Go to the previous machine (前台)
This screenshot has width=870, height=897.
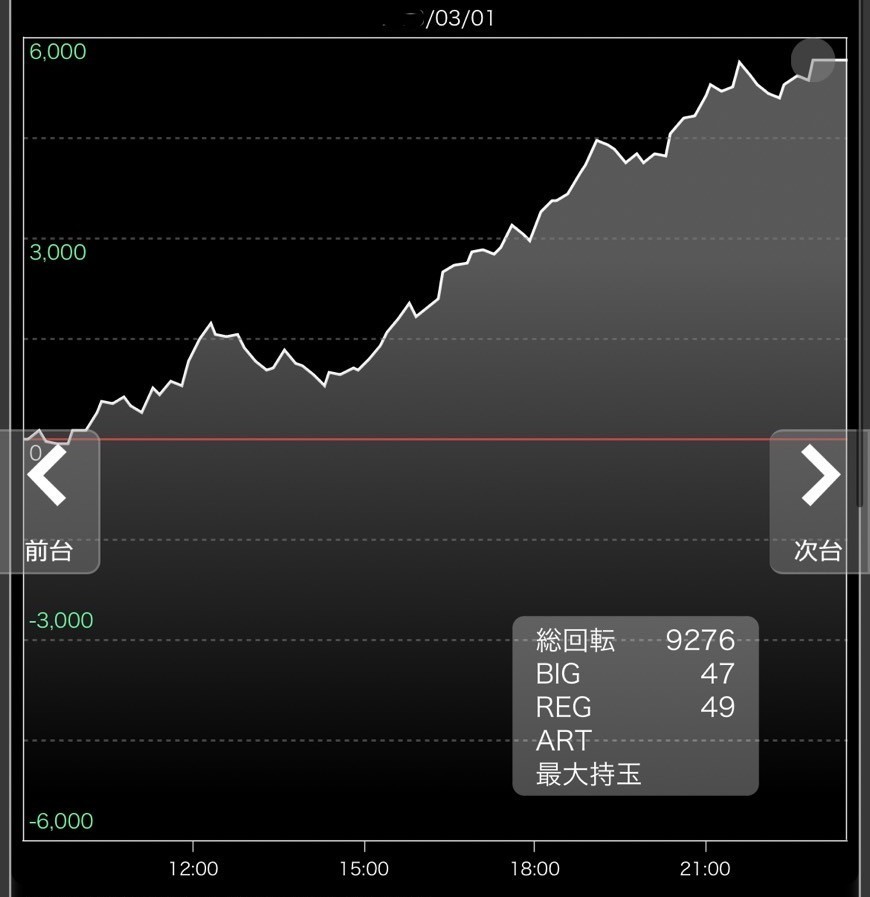[x=48, y=501]
